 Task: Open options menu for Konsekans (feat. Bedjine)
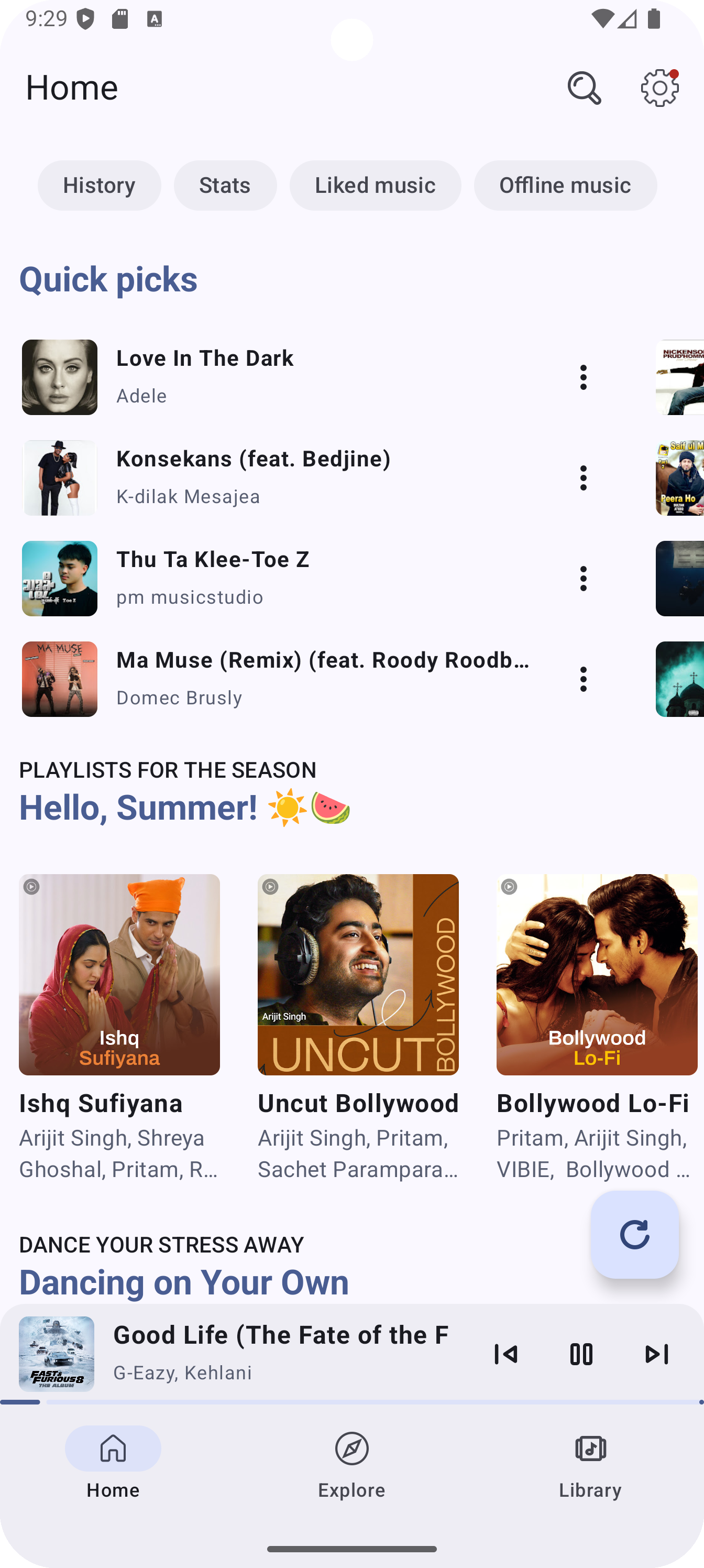tap(583, 478)
